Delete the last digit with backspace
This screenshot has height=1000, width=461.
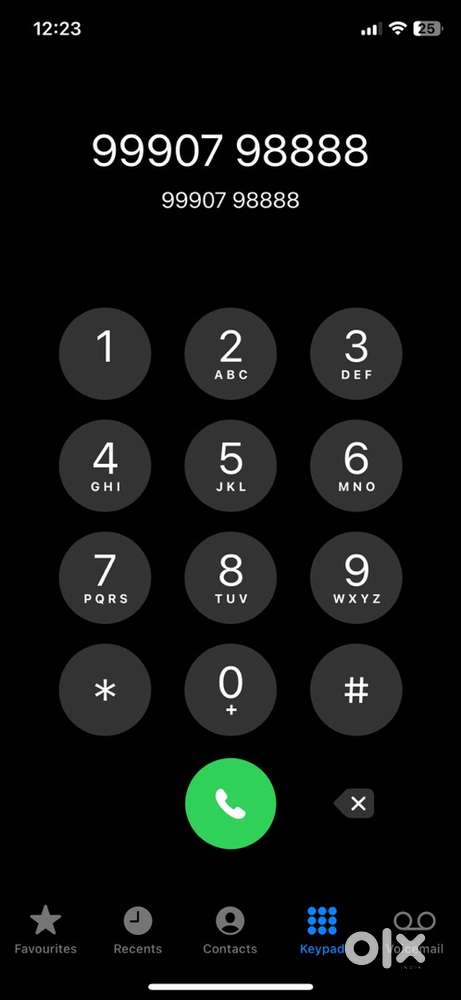(355, 804)
